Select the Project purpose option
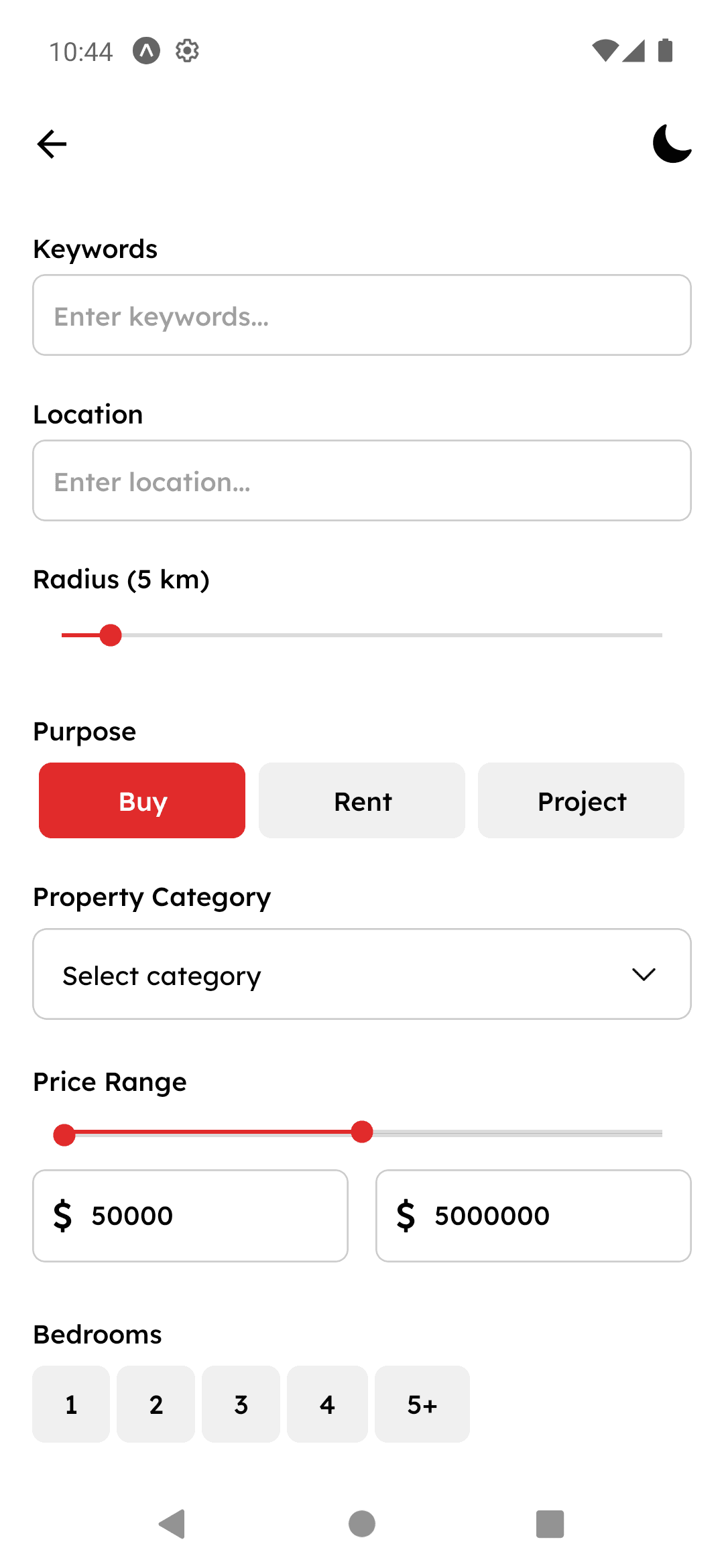The width and height of the screenshot is (724, 1568). click(581, 800)
